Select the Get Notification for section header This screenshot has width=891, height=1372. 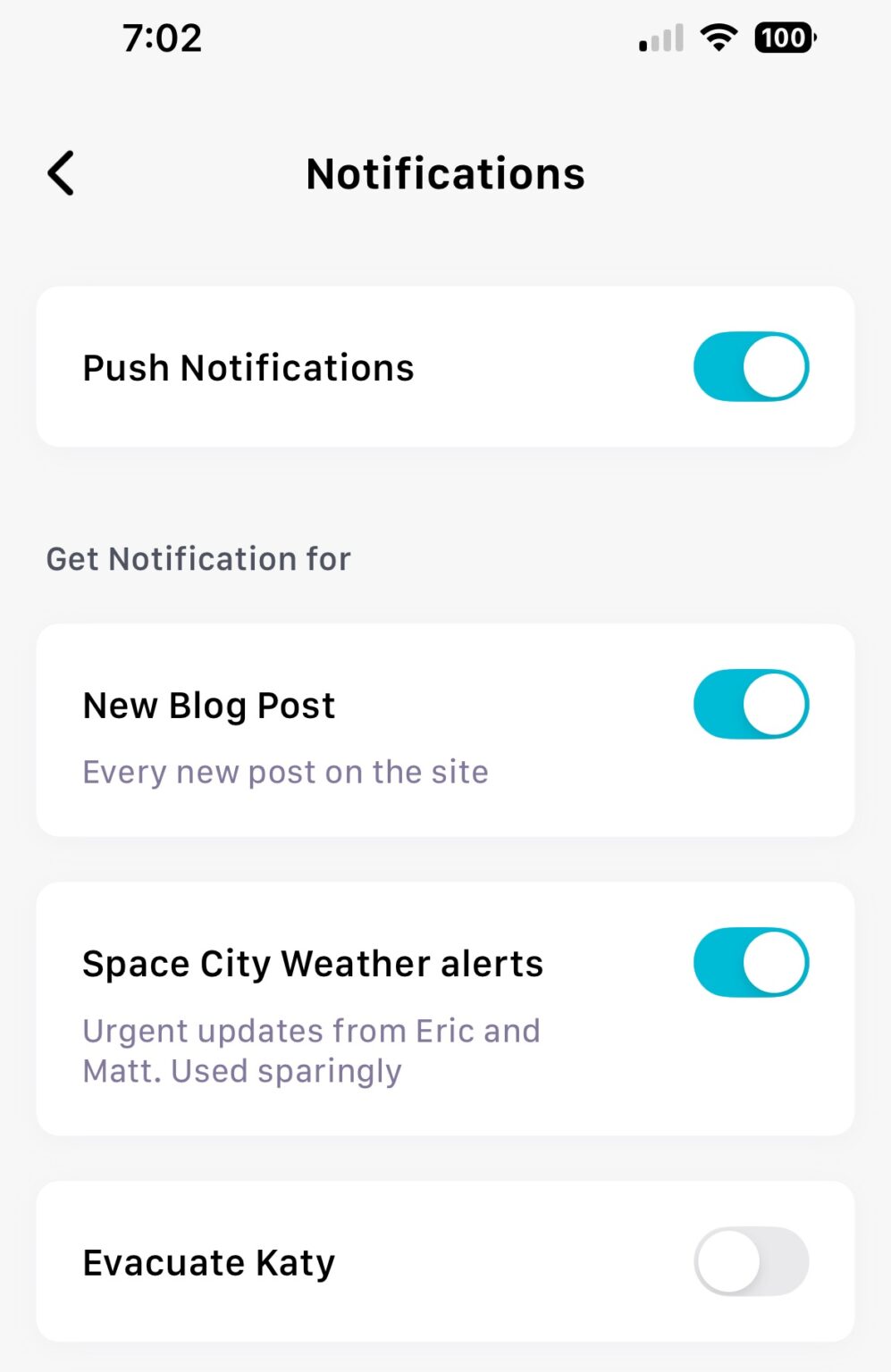click(198, 557)
